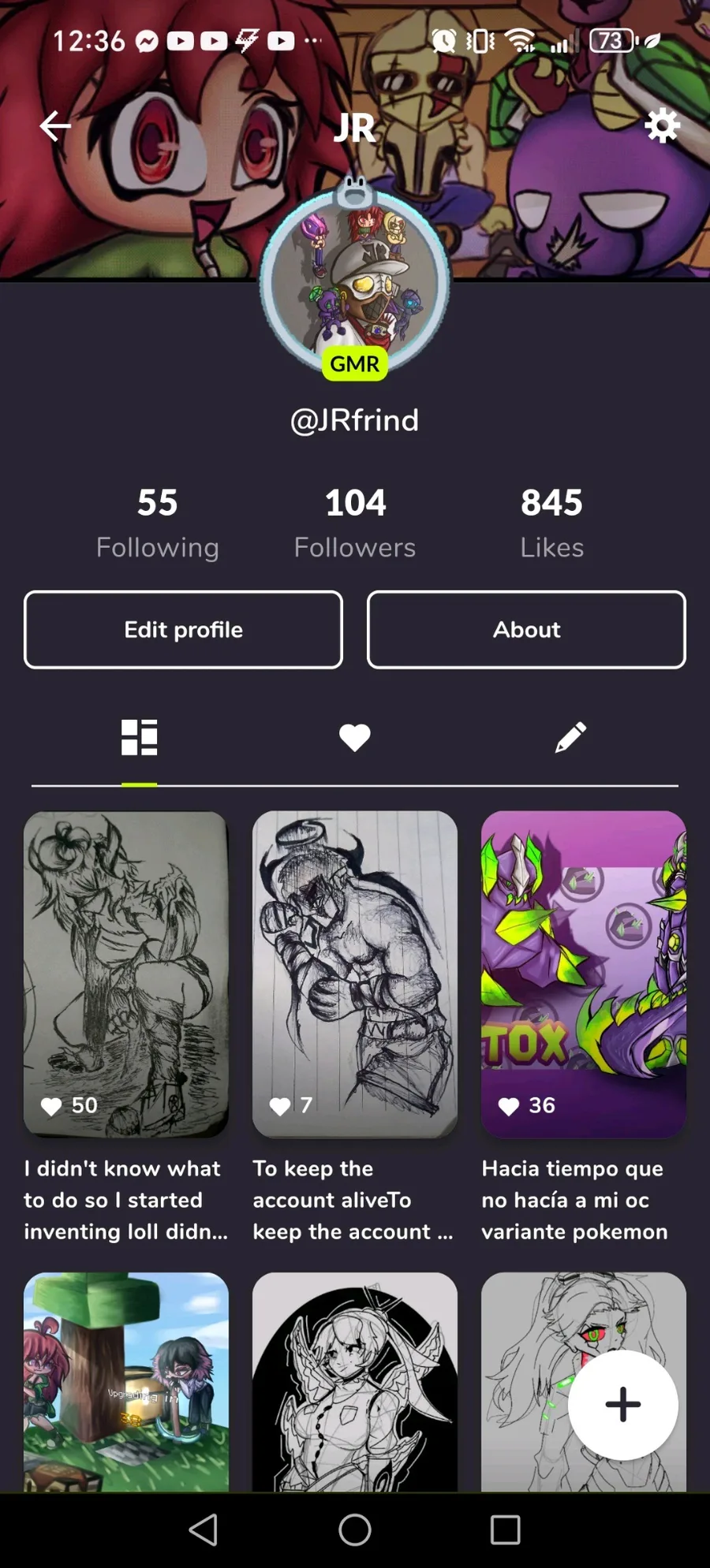Select the posts grid tab
Screen dimensions: 710x1568
pos(140,738)
